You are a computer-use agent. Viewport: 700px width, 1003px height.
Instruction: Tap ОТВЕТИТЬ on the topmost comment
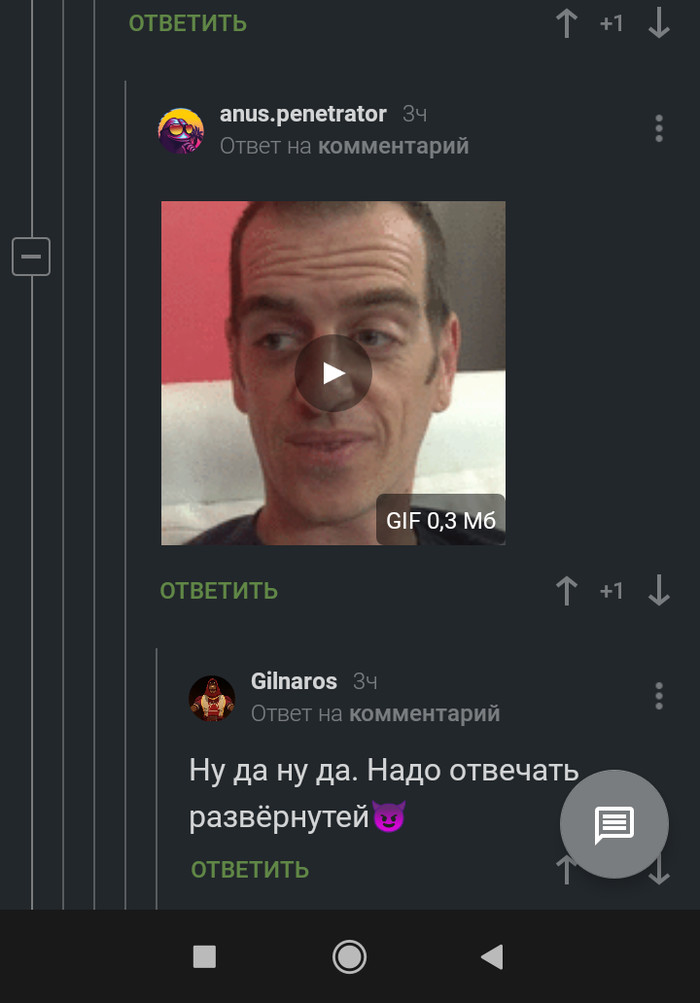pos(187,23)
